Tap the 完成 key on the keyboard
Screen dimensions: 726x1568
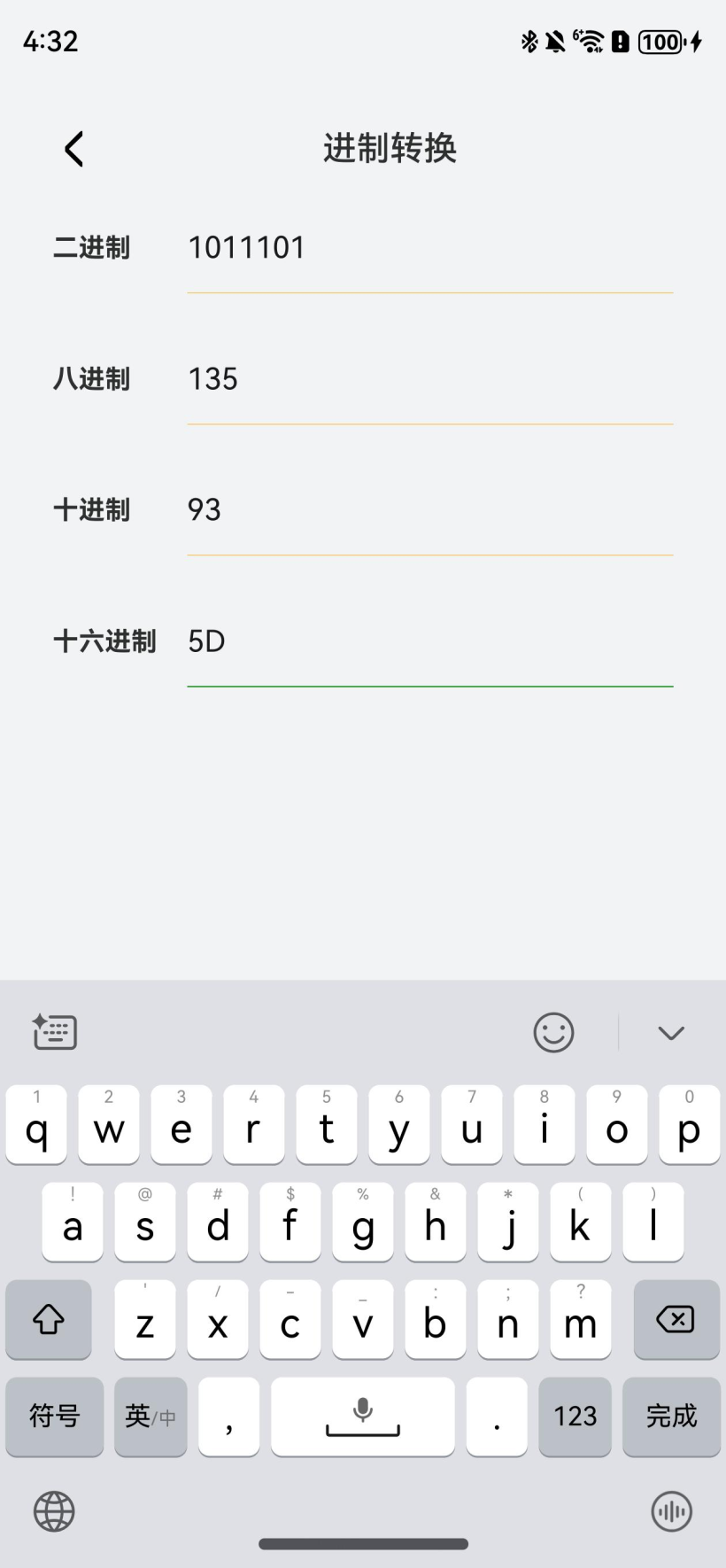pyautogui.click(x=671, y=1416)
